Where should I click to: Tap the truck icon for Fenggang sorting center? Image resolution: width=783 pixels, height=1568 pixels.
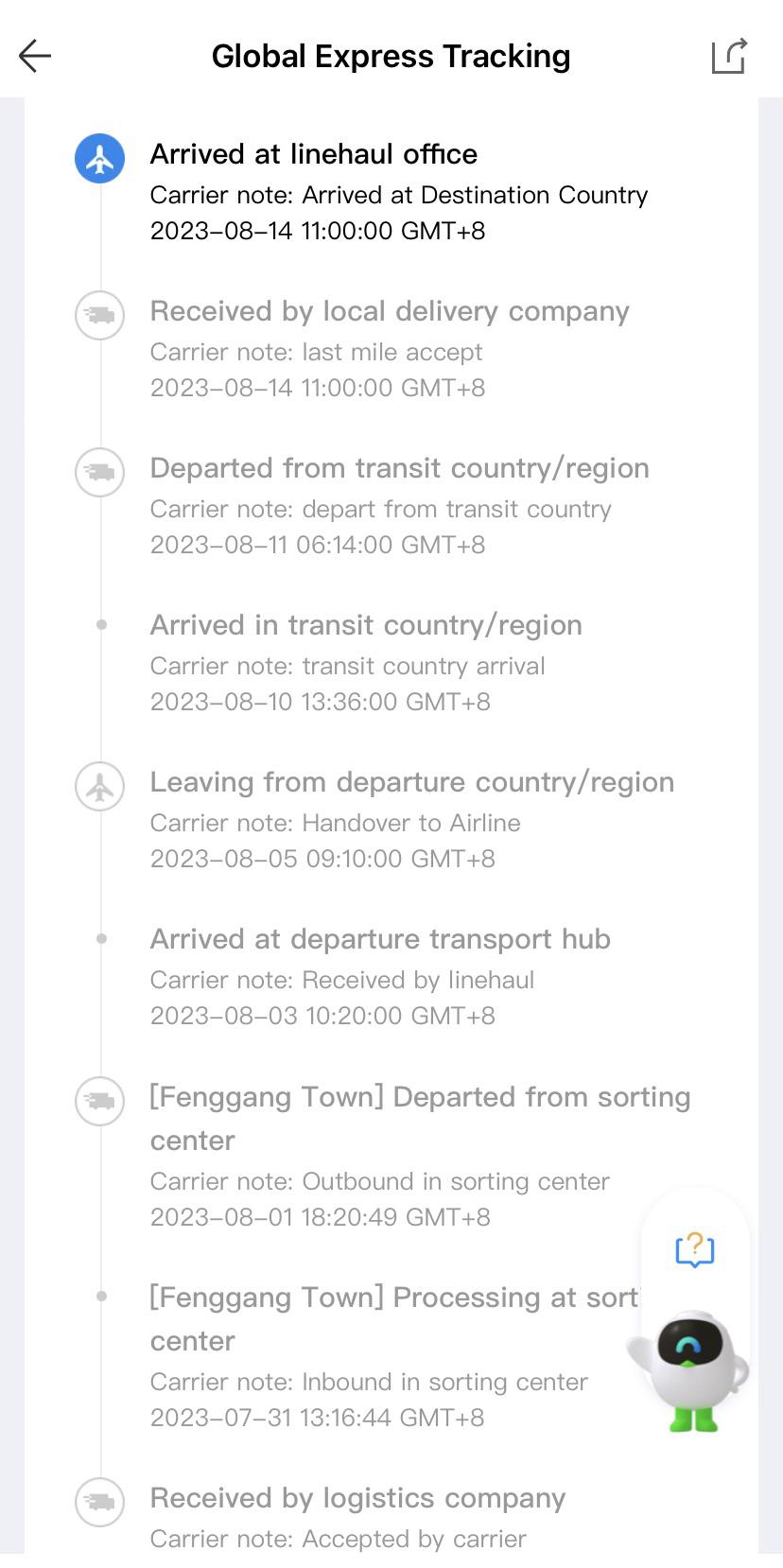[98, 1101]
